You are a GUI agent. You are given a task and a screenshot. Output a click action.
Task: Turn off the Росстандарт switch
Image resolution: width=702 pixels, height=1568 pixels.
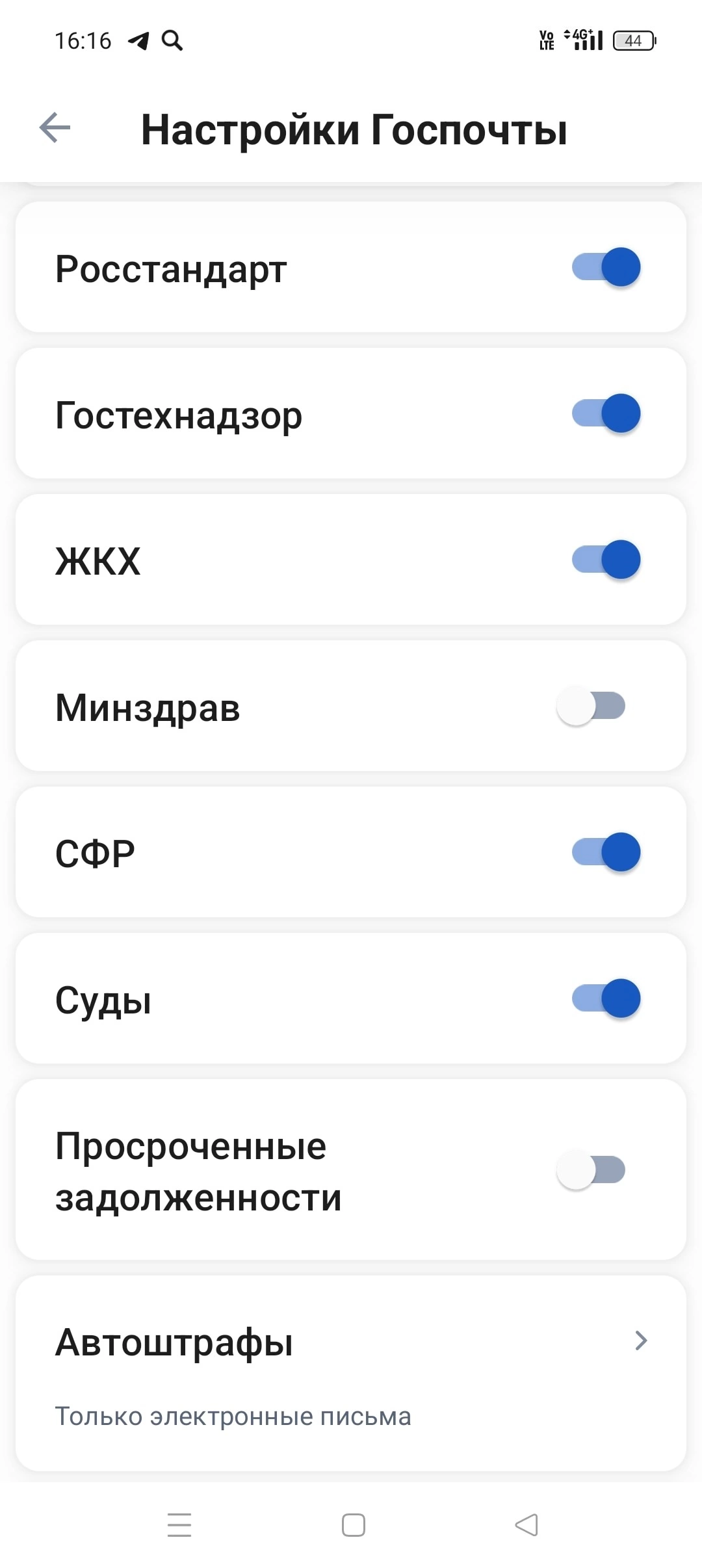click(606, 267)
